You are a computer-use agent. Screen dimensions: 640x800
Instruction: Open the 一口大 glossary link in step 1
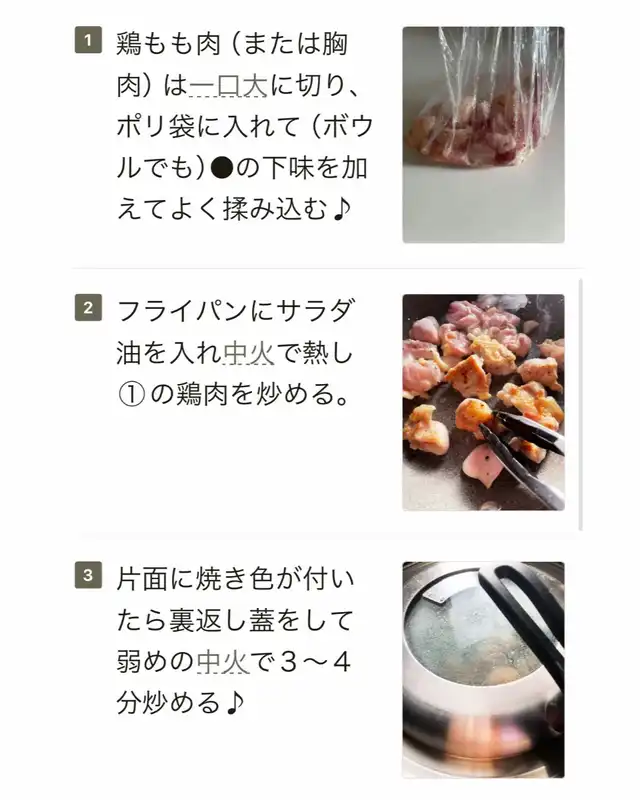[228, 85]
